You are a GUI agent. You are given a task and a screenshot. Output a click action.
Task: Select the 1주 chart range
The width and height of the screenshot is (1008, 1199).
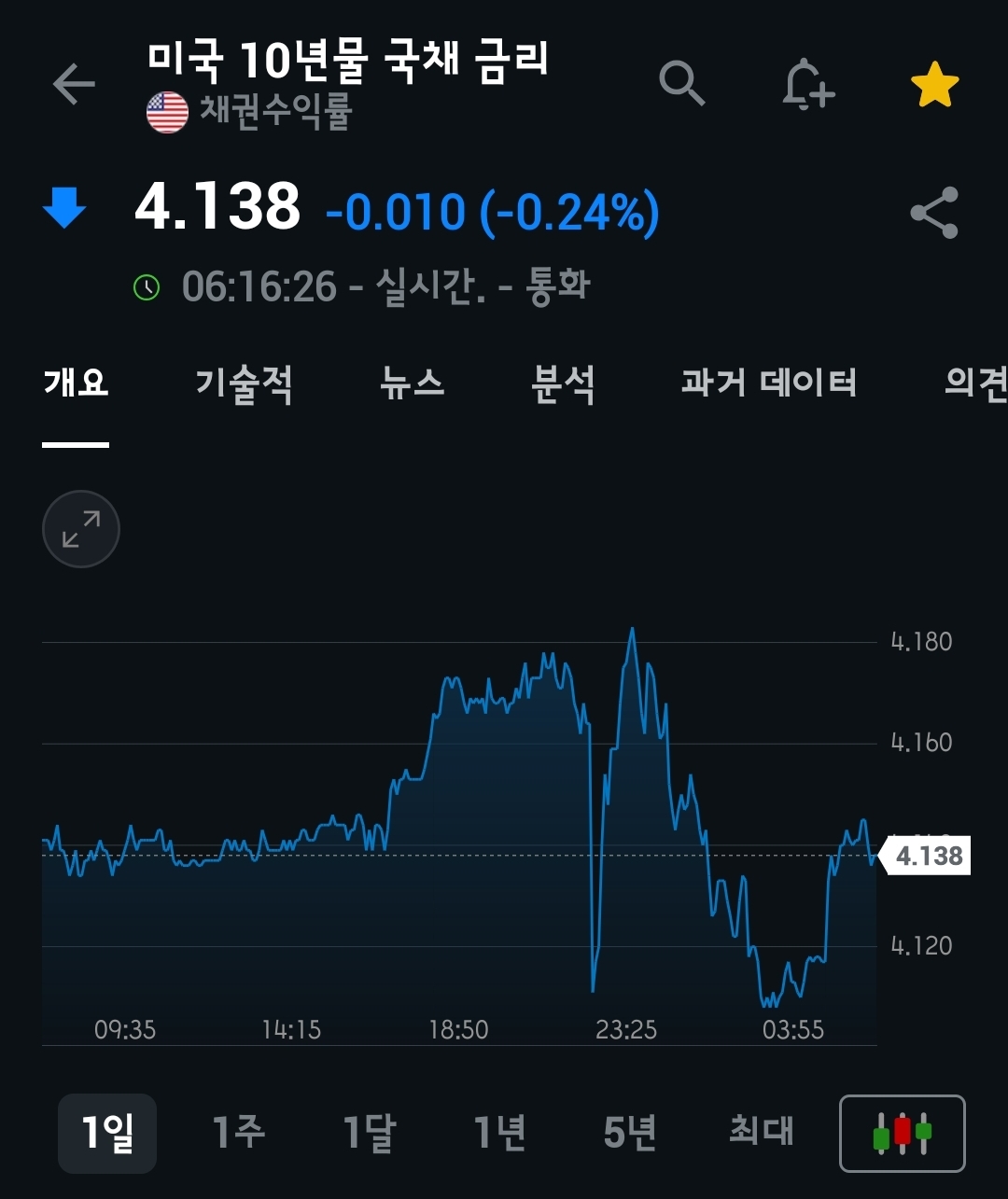pyautogui.click(x=238, y=1133)
